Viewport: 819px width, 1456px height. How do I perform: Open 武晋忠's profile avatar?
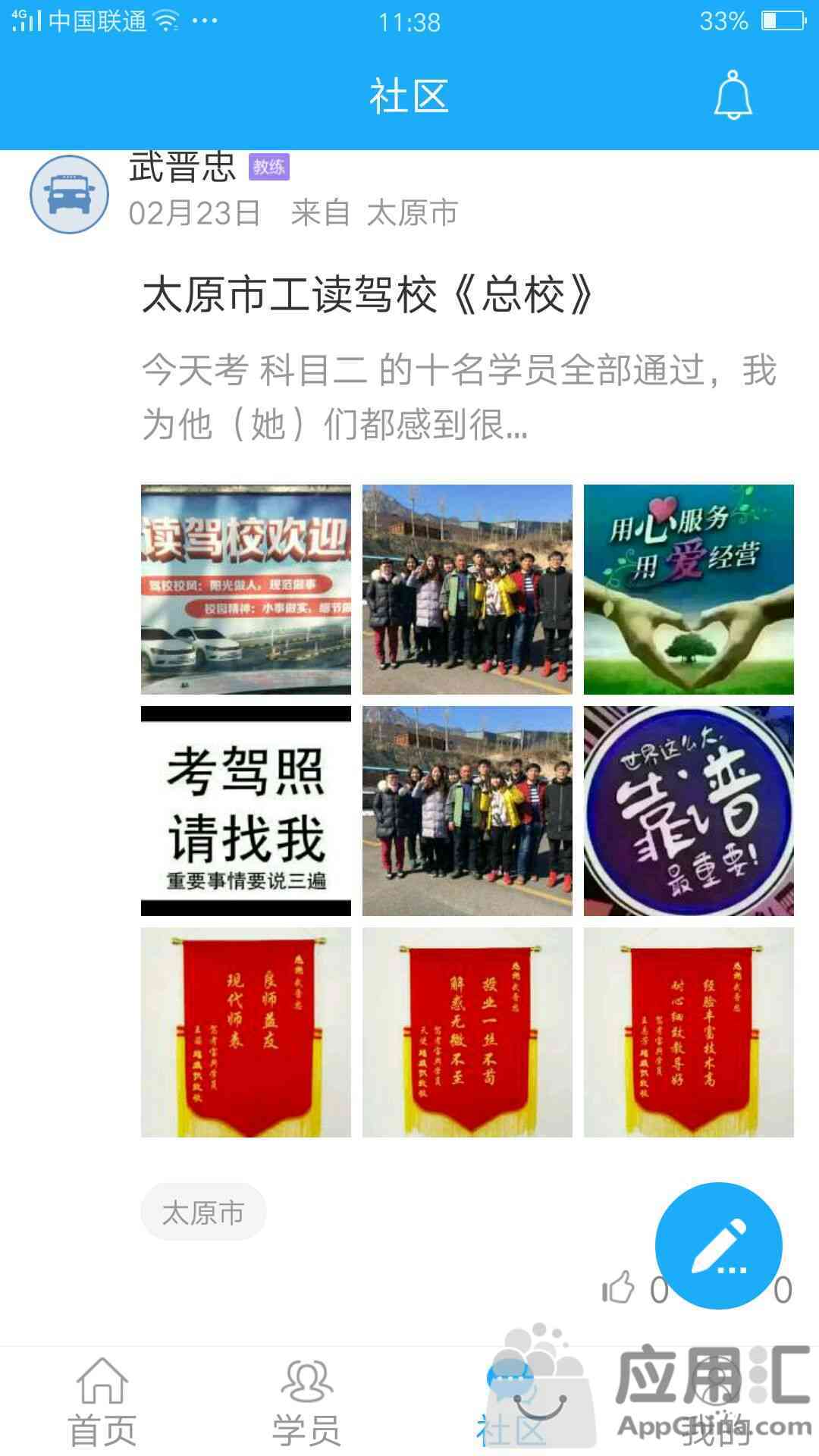69,195
